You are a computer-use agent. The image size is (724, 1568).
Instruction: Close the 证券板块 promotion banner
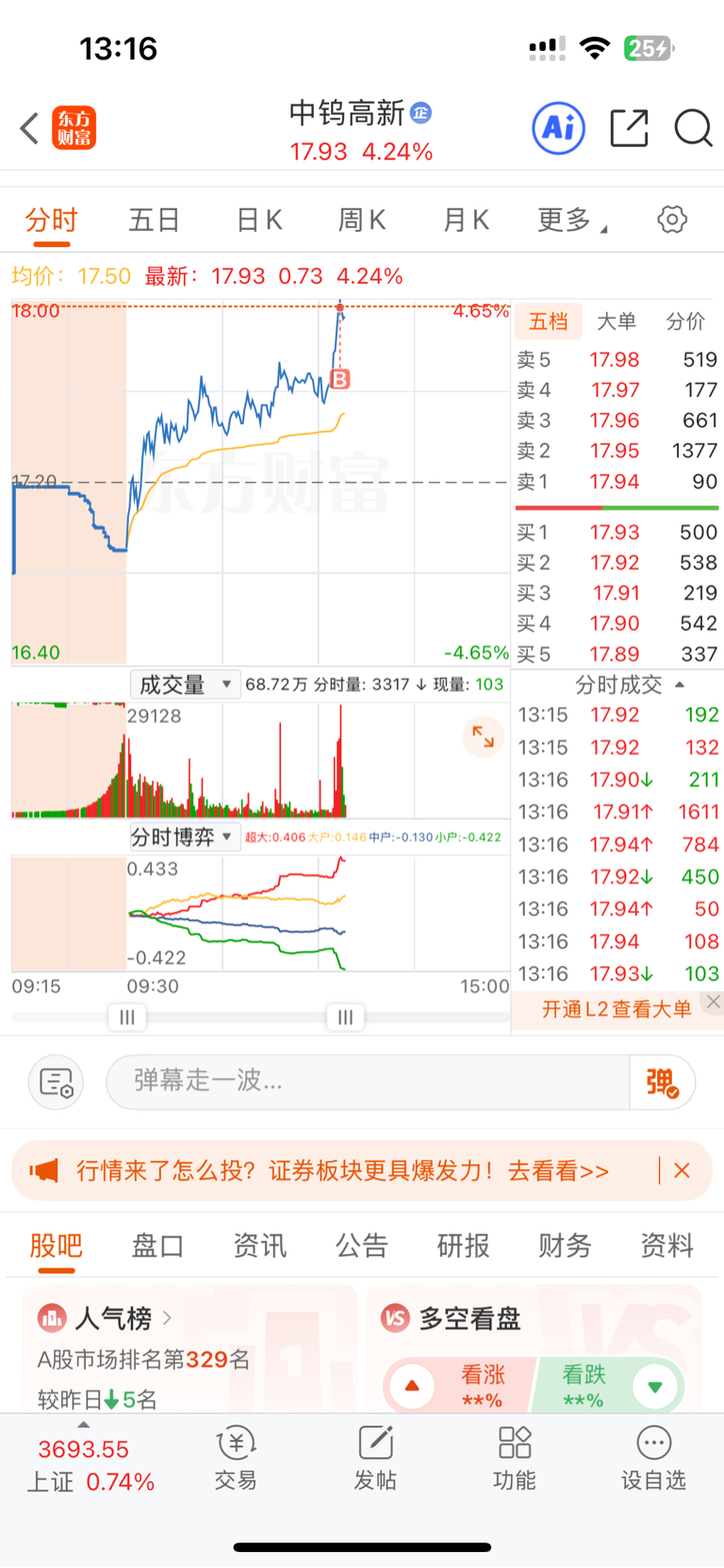[682, 1170]
